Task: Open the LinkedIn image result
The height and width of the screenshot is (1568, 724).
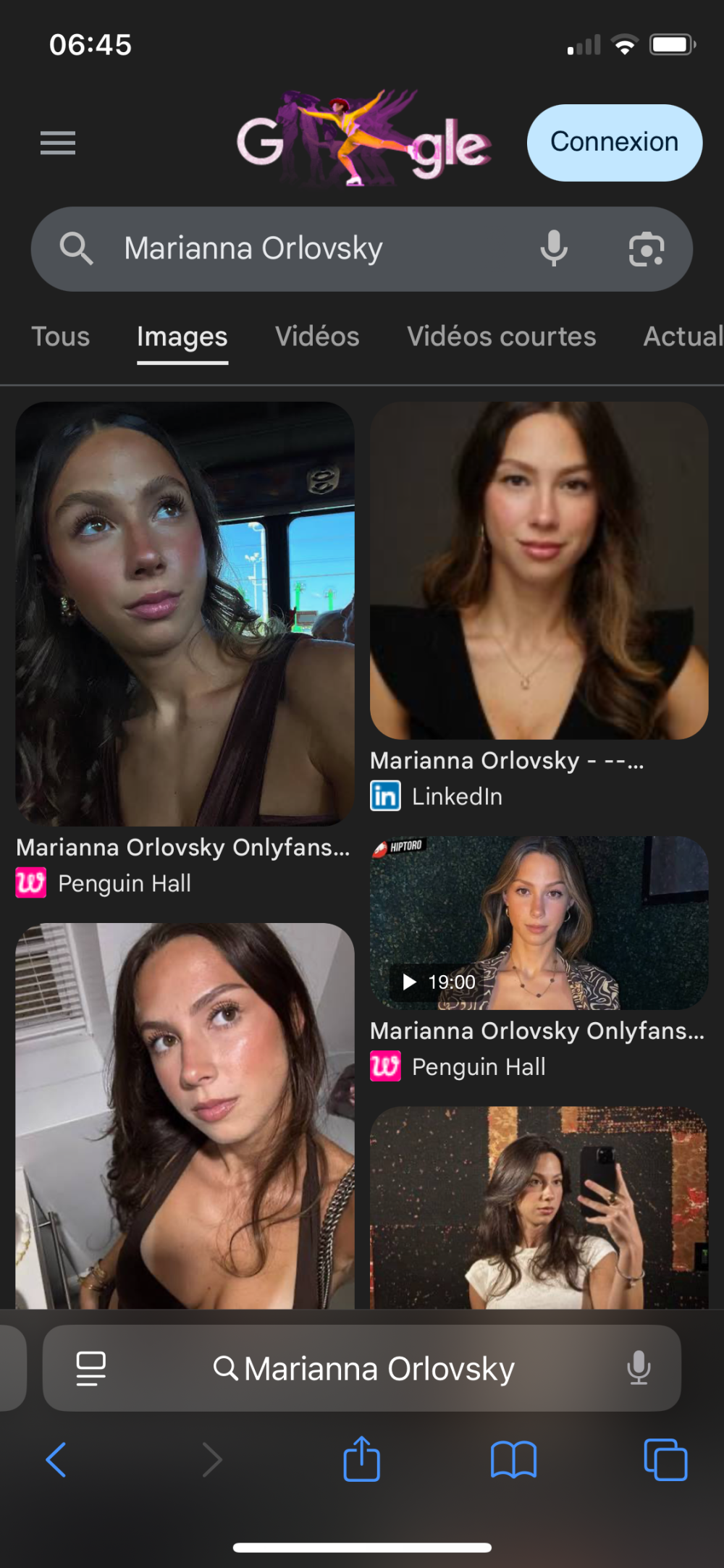Action: point(539,570)
